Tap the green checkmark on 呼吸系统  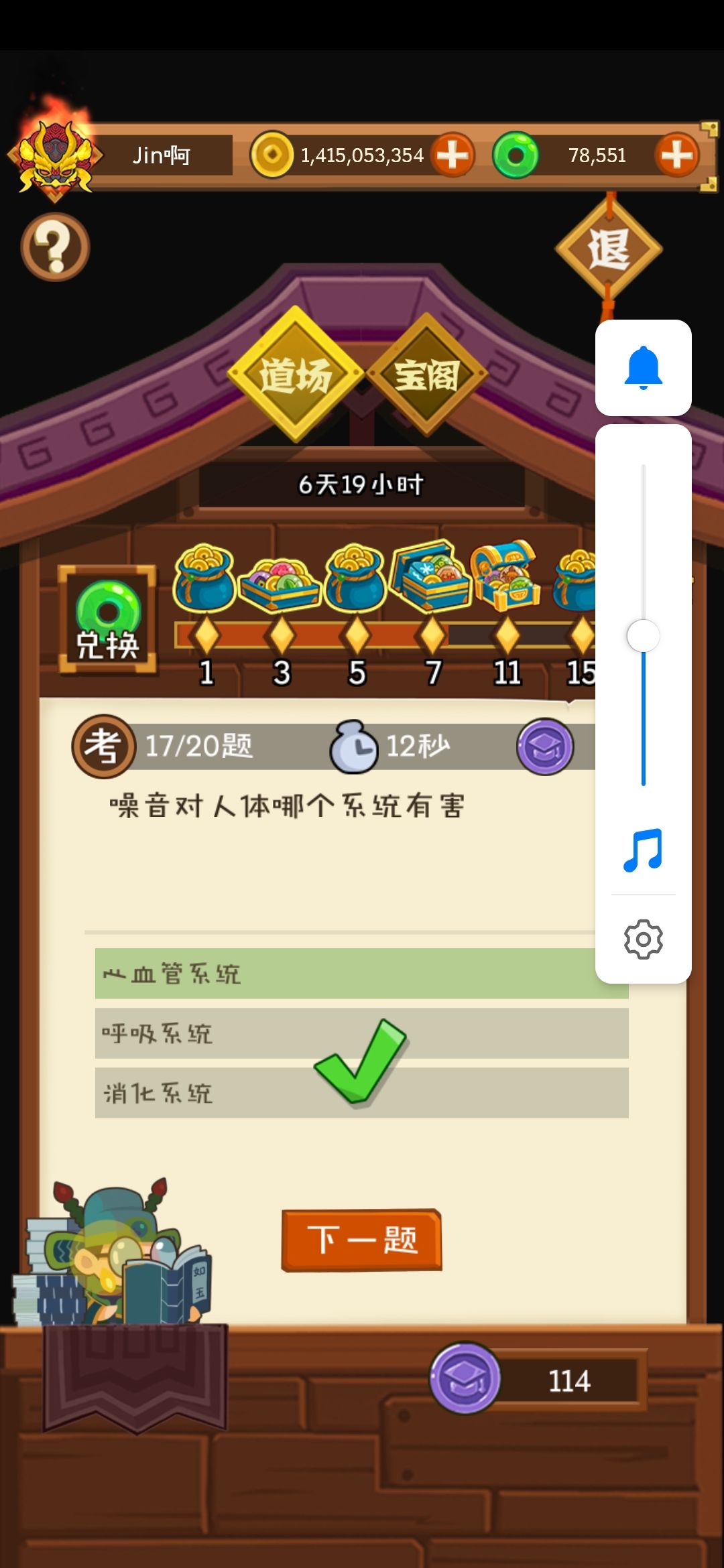359,1059
